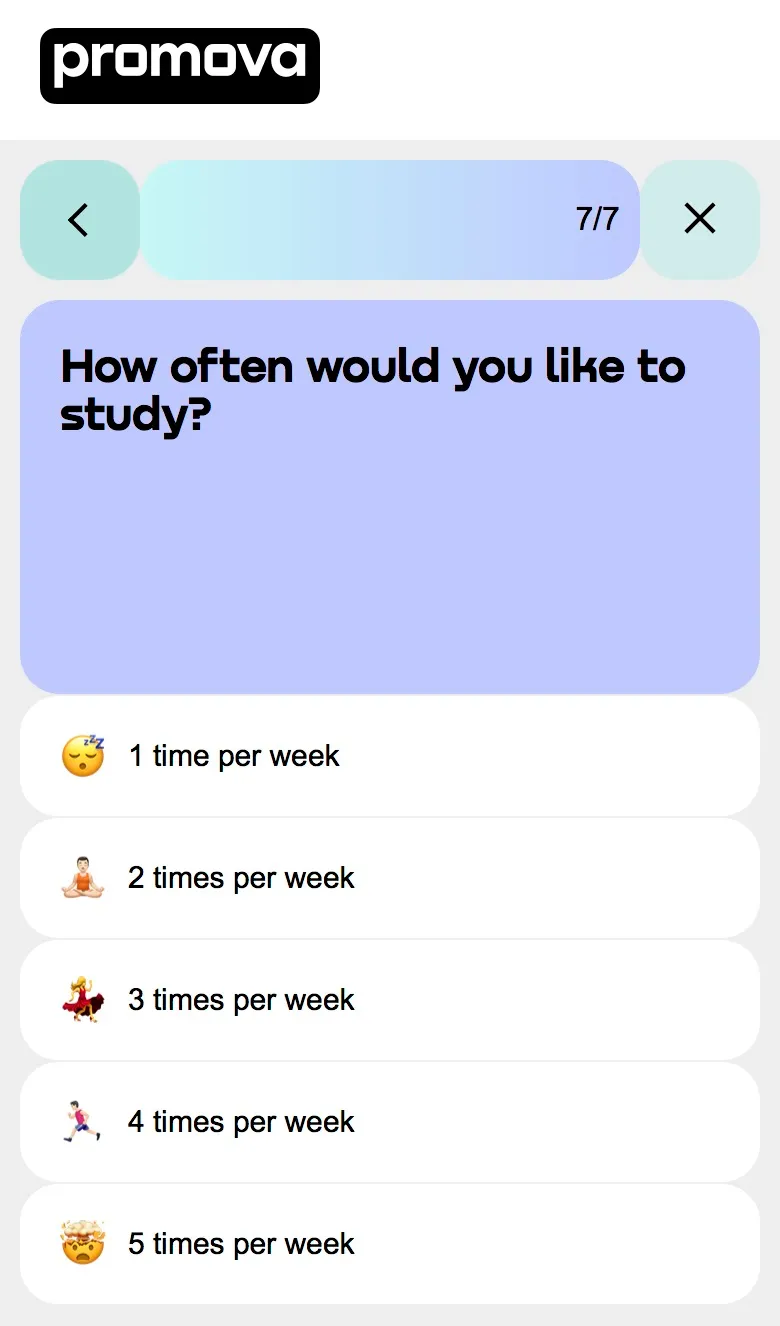Close the quiz with the X button
Image resolution: width=780 pixels, height=1326 pixels.
700,219
